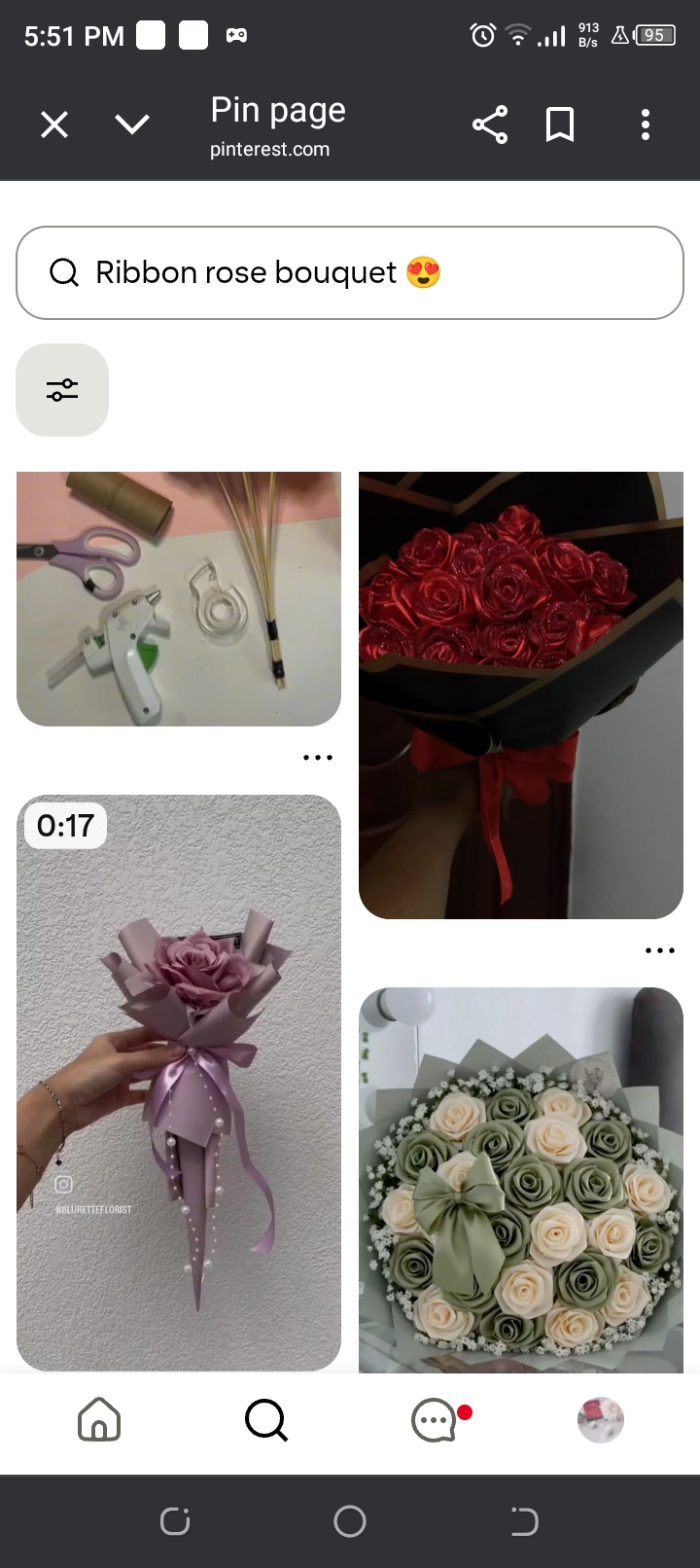This screenshot has width=700, height=1568.
Task: Share this Pinterest page
Action: tap(490, 125)
